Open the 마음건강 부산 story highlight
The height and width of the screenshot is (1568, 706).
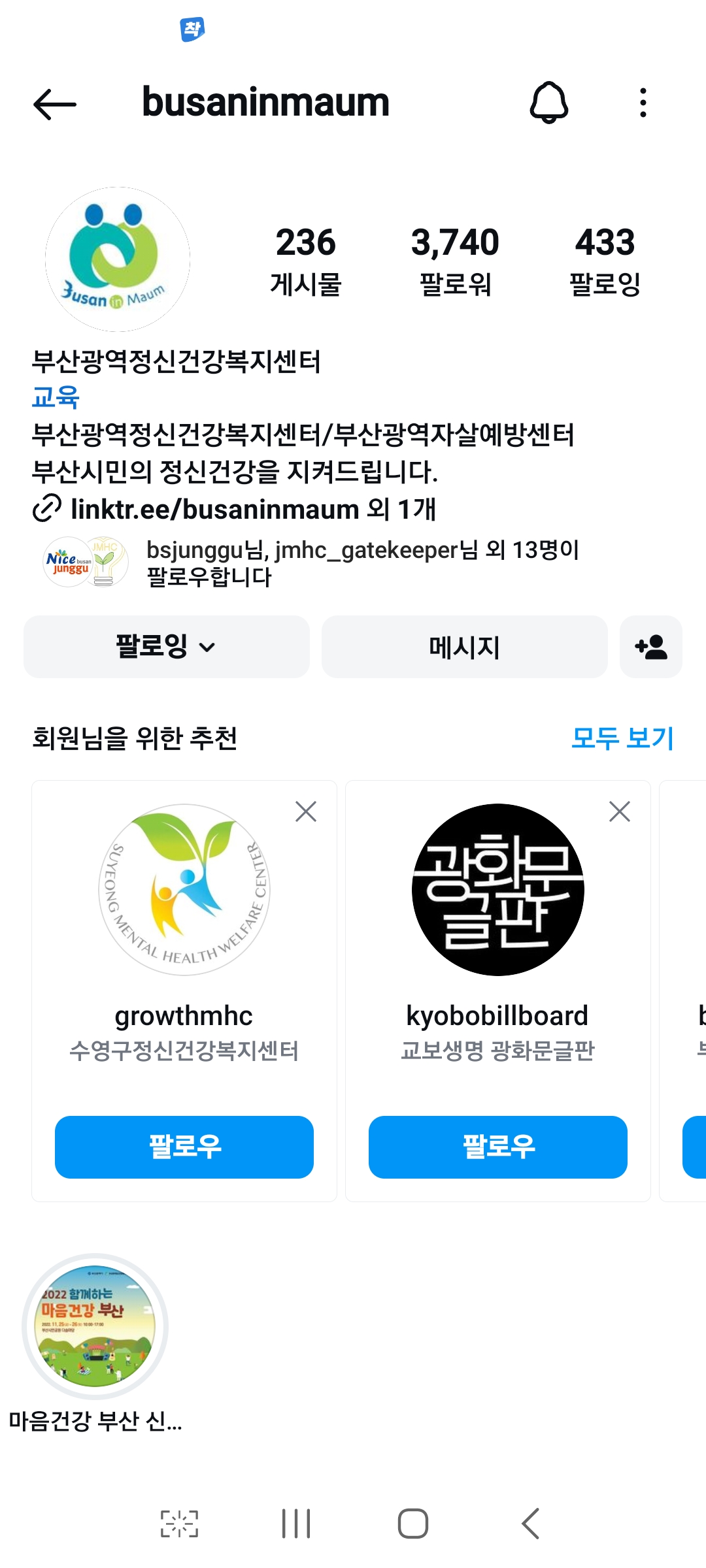[x=95, y=1327]
